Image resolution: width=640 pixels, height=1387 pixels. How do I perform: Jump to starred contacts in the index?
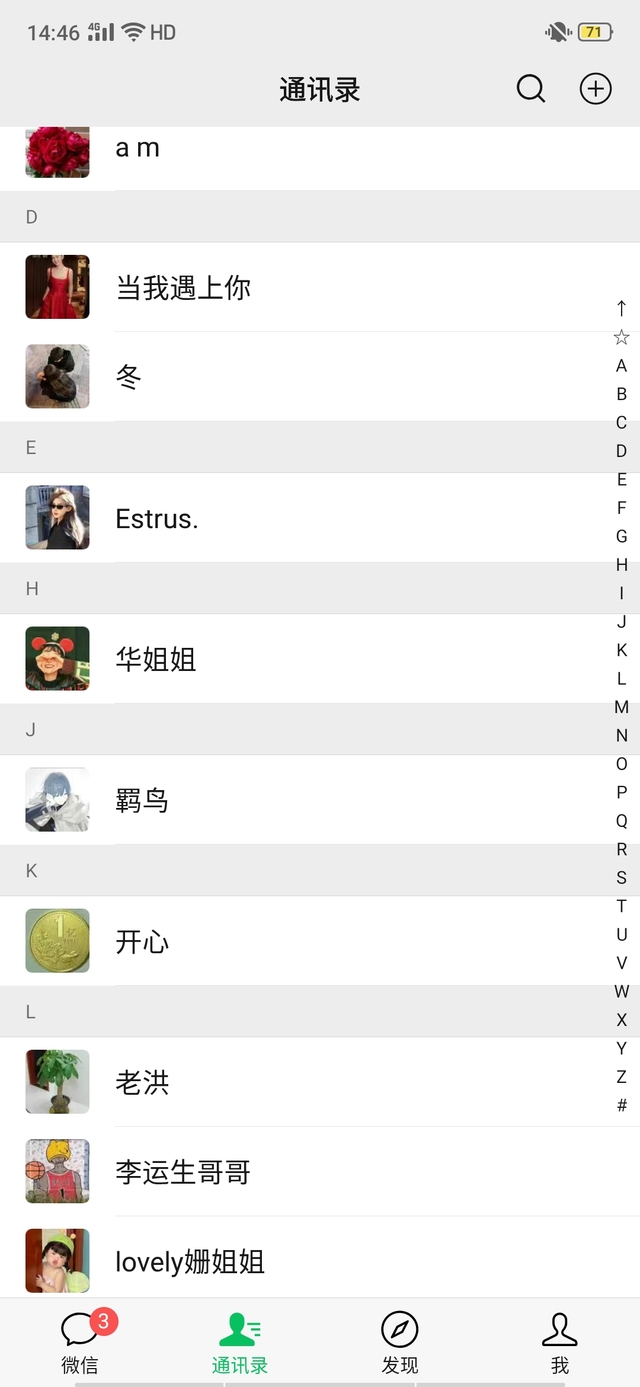pyautogui.click(x=621, y=338)
